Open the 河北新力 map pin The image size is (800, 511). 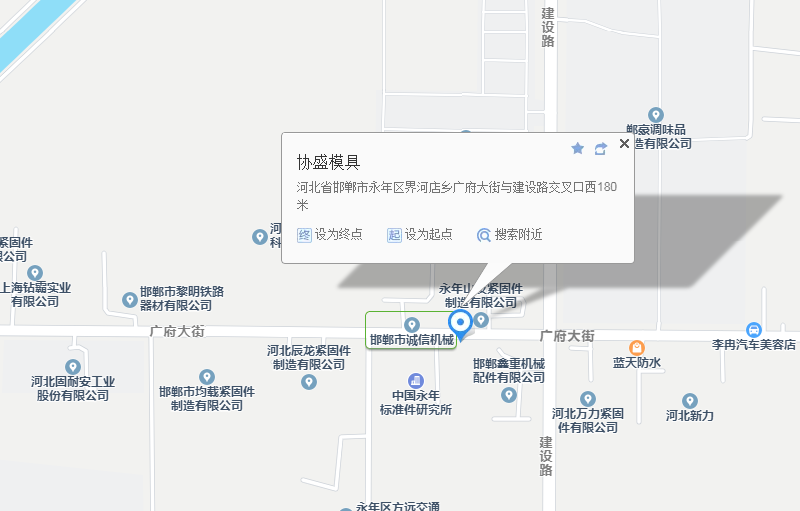tap(689, 401)
